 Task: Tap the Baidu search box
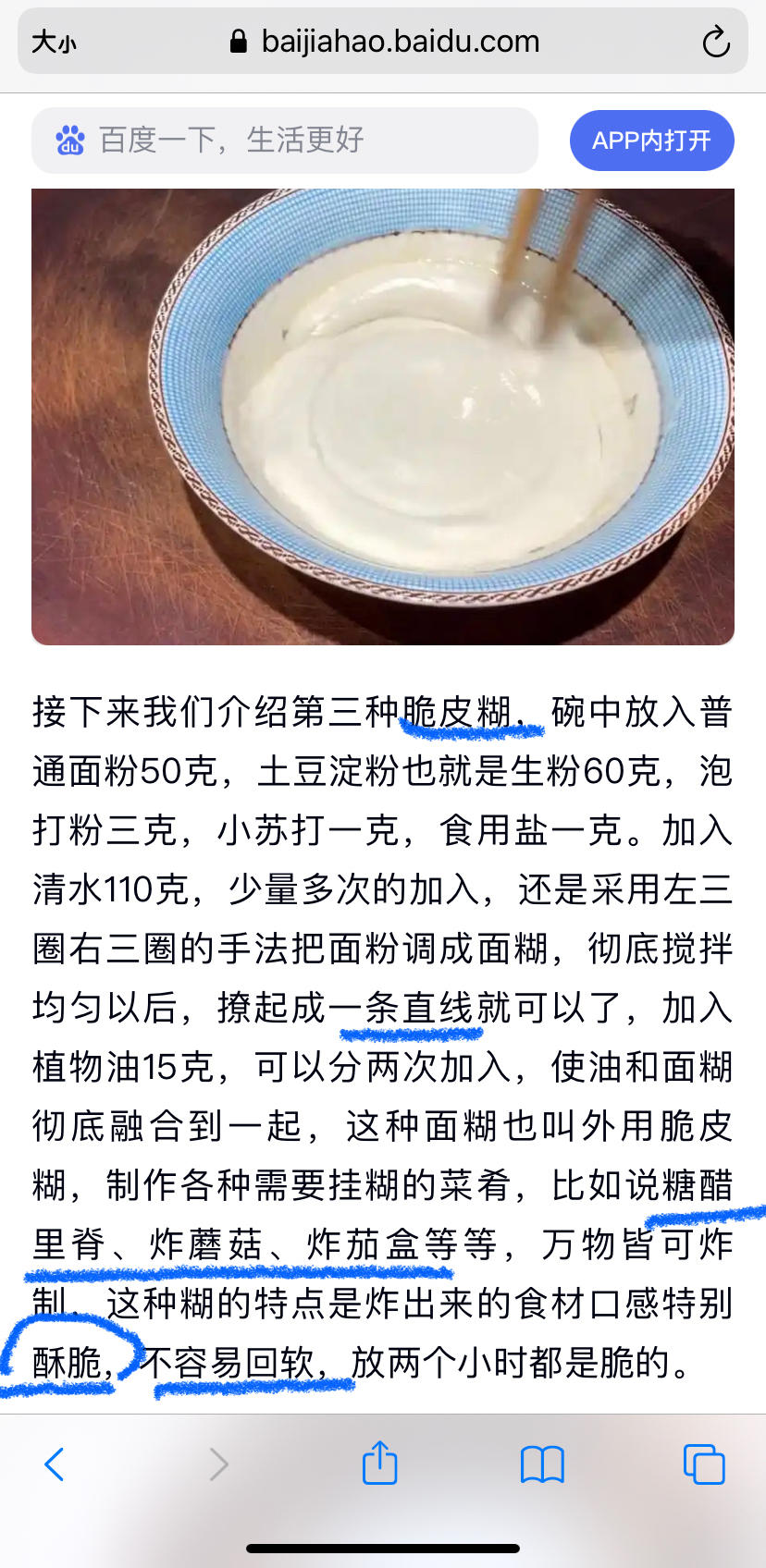(x=285, y=141)
